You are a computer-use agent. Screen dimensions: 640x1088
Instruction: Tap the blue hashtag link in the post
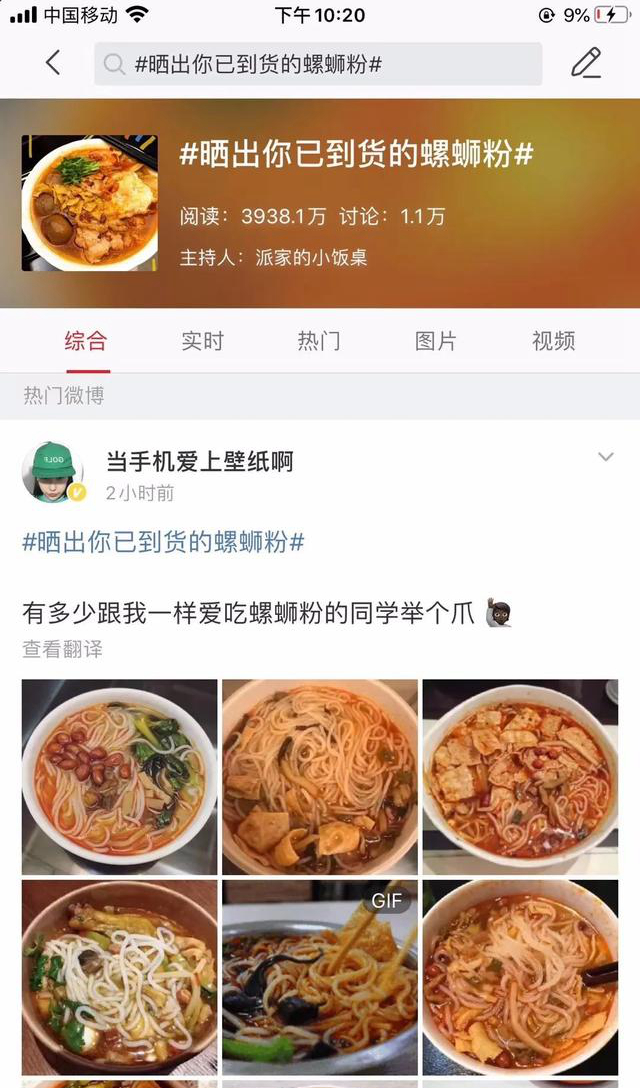163,543
